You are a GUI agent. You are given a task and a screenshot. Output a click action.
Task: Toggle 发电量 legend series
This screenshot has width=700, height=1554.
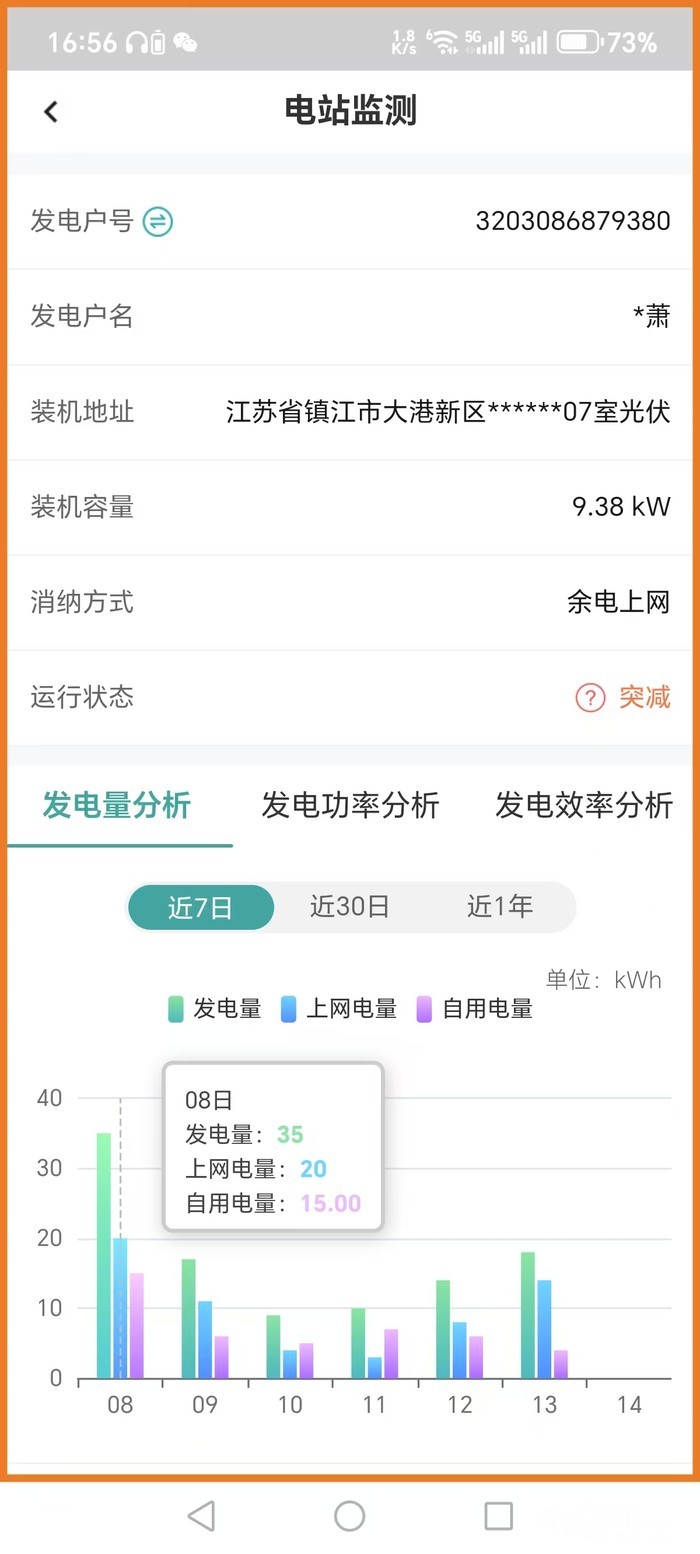click(215, 1009)
